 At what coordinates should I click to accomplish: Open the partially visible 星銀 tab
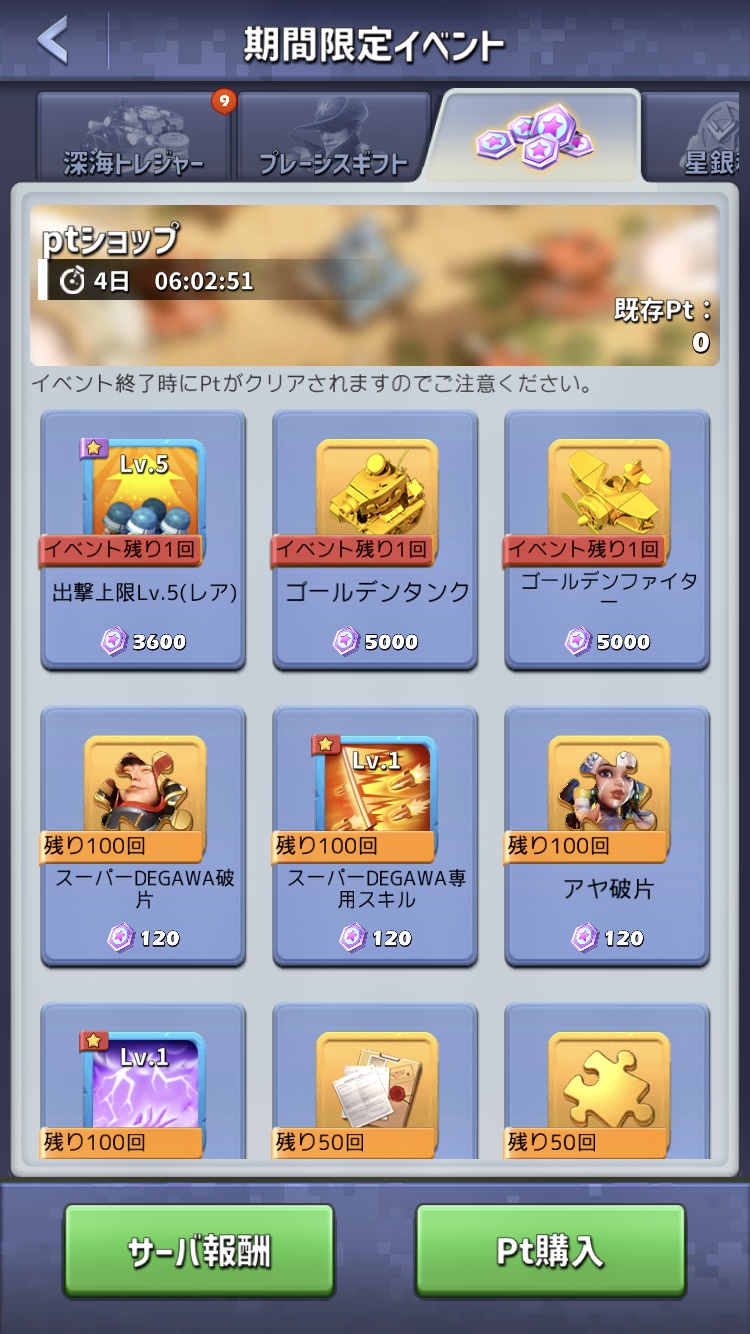[x=697, y=138]
